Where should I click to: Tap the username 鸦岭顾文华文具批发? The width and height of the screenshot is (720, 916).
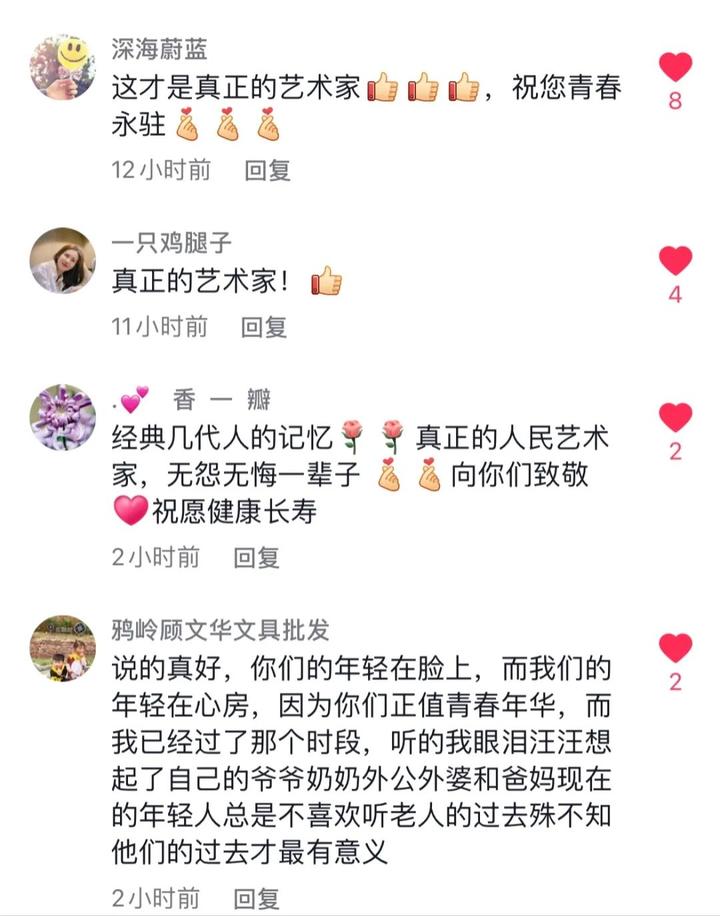[221, 630]
